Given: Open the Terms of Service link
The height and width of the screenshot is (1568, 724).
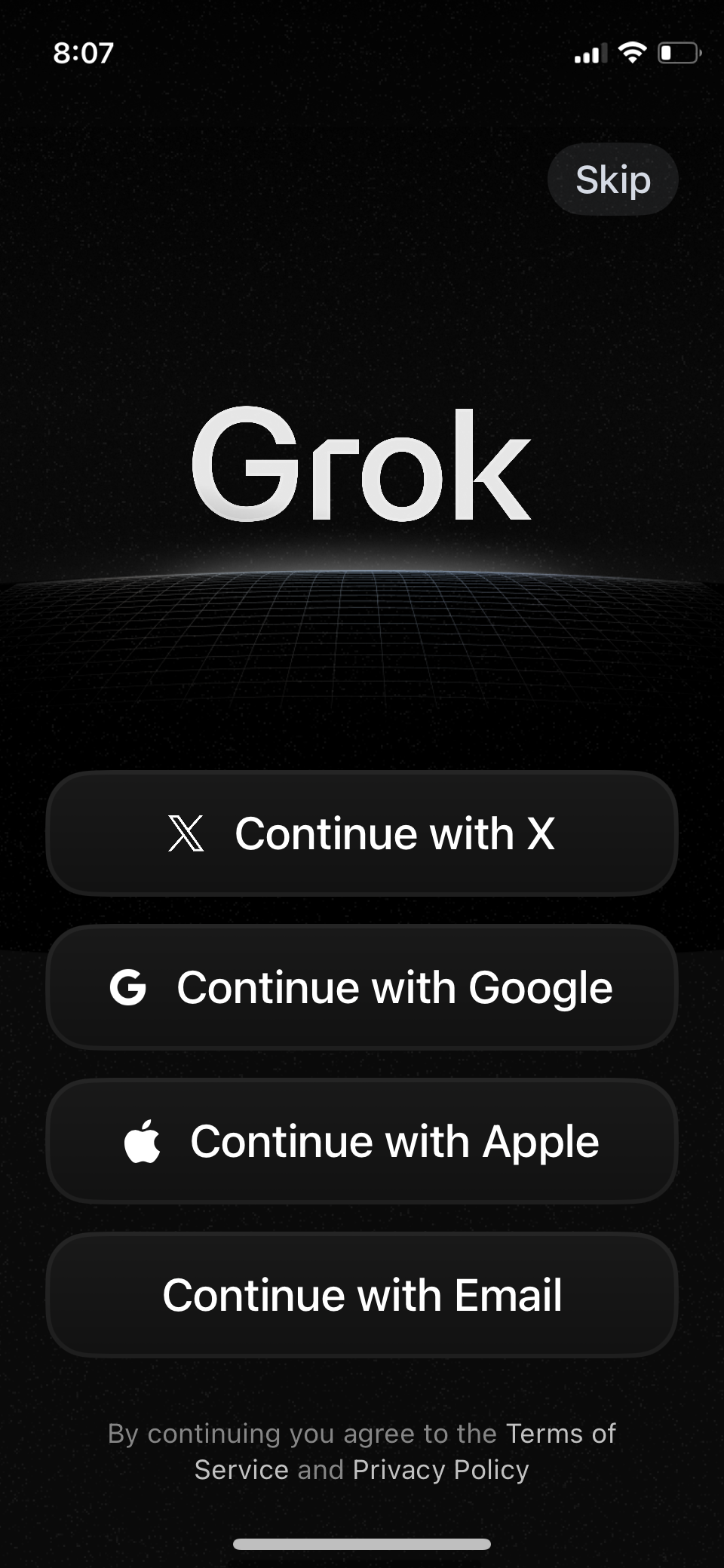Looking at the screenshot, I should pyautogui.click(x=560, y=1433).
